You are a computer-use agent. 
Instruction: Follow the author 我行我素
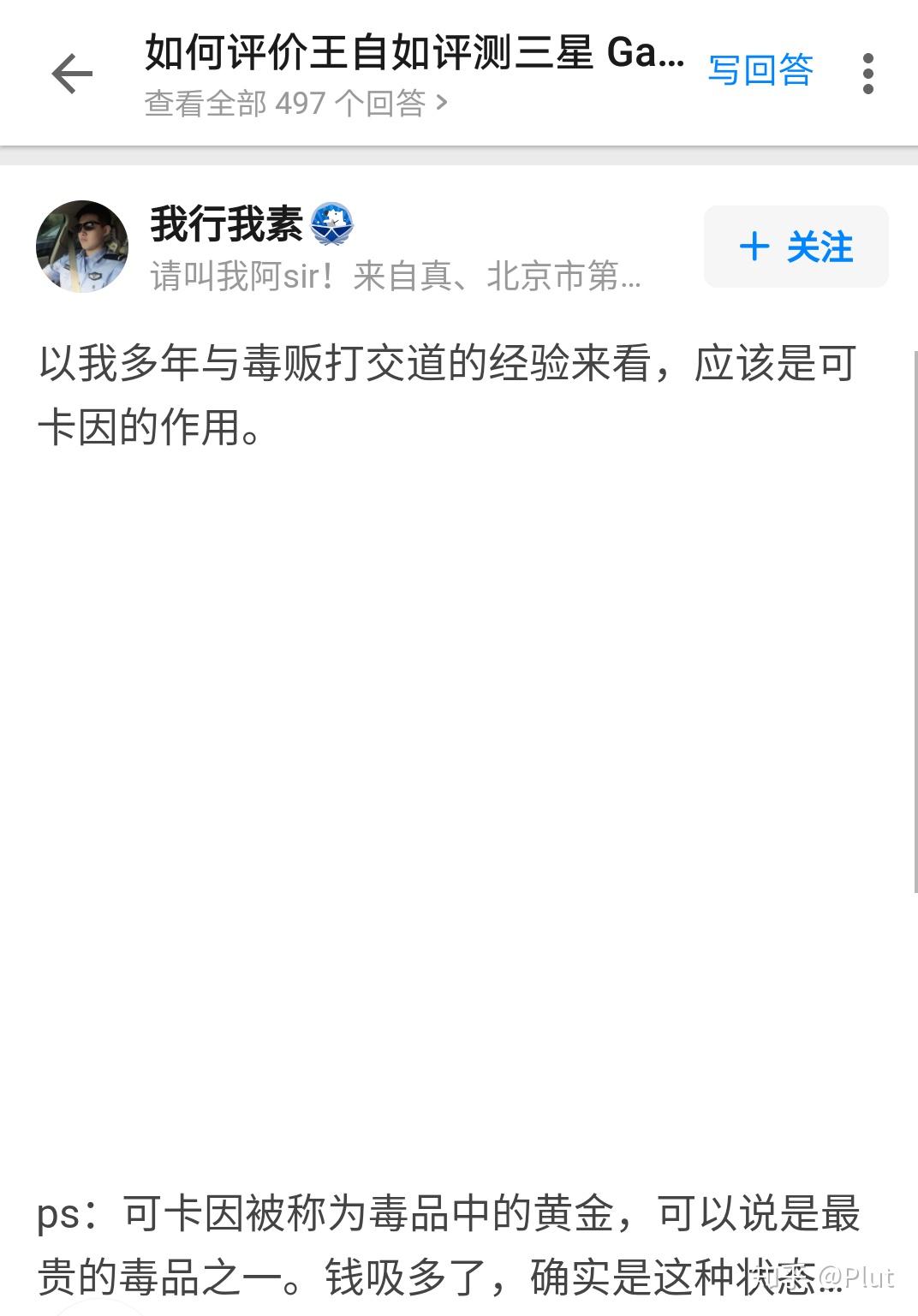pyautogui.click(x=796, y=247)
